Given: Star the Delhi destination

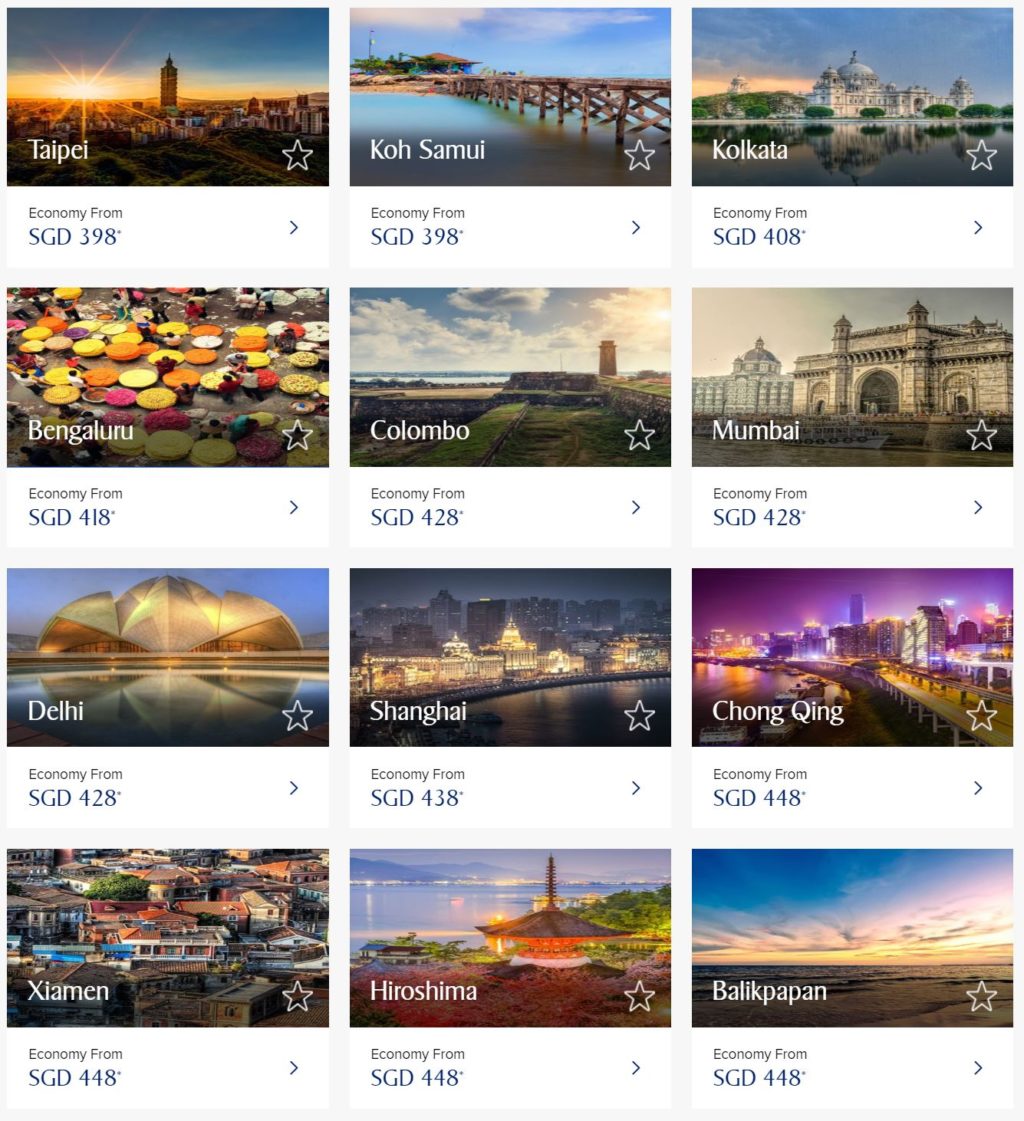Looking at the screenshot, I should tap(297, 715).
